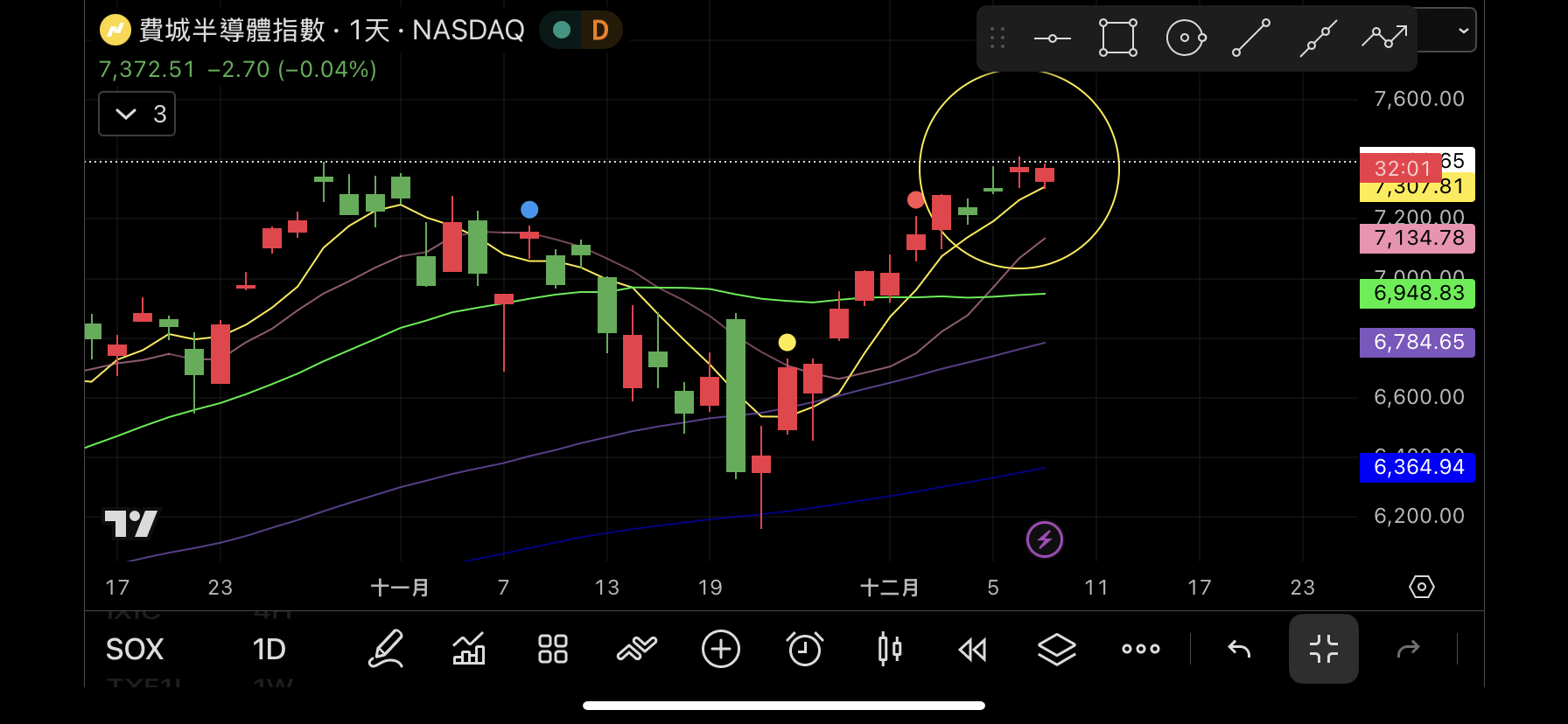The image size is (1568, 724).
Task: Start bar replay mode
Action: point(973,650)
